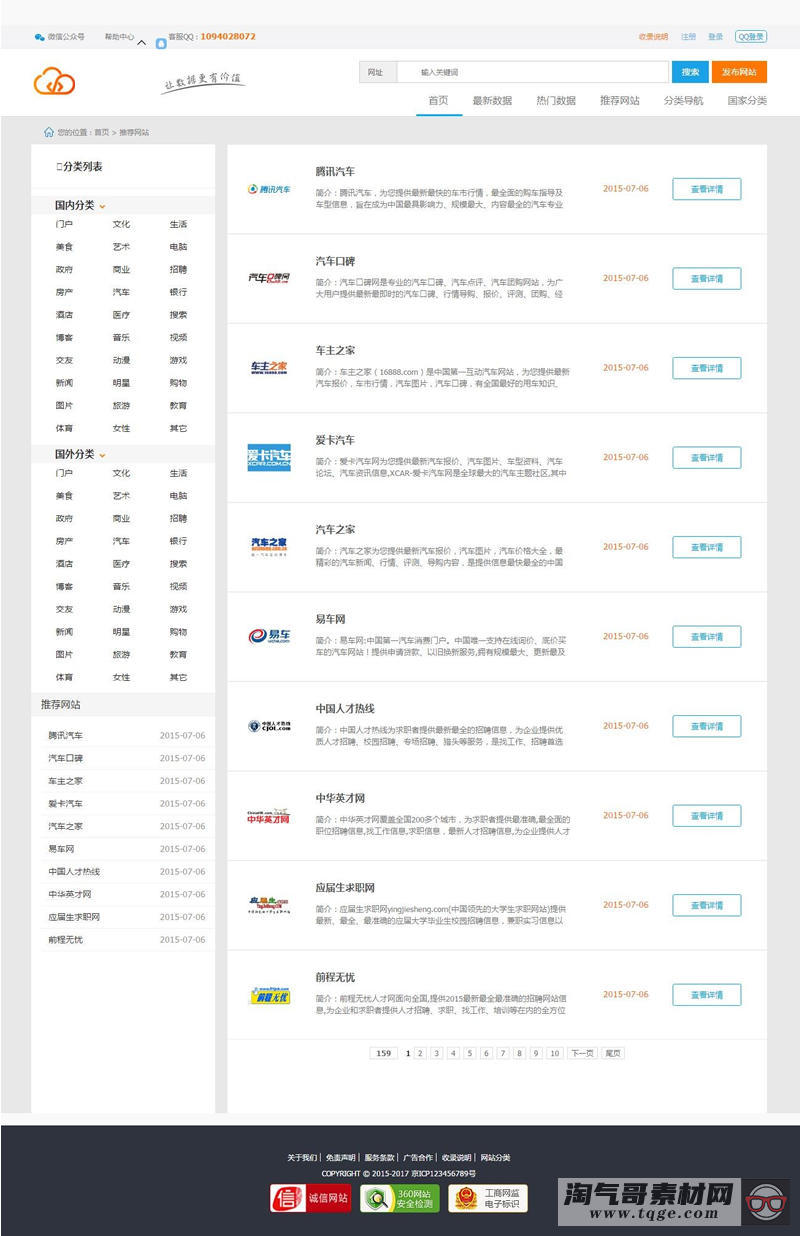Go to page 2 of results
Screen dimensions: 800x1236
click(420, 1053)
